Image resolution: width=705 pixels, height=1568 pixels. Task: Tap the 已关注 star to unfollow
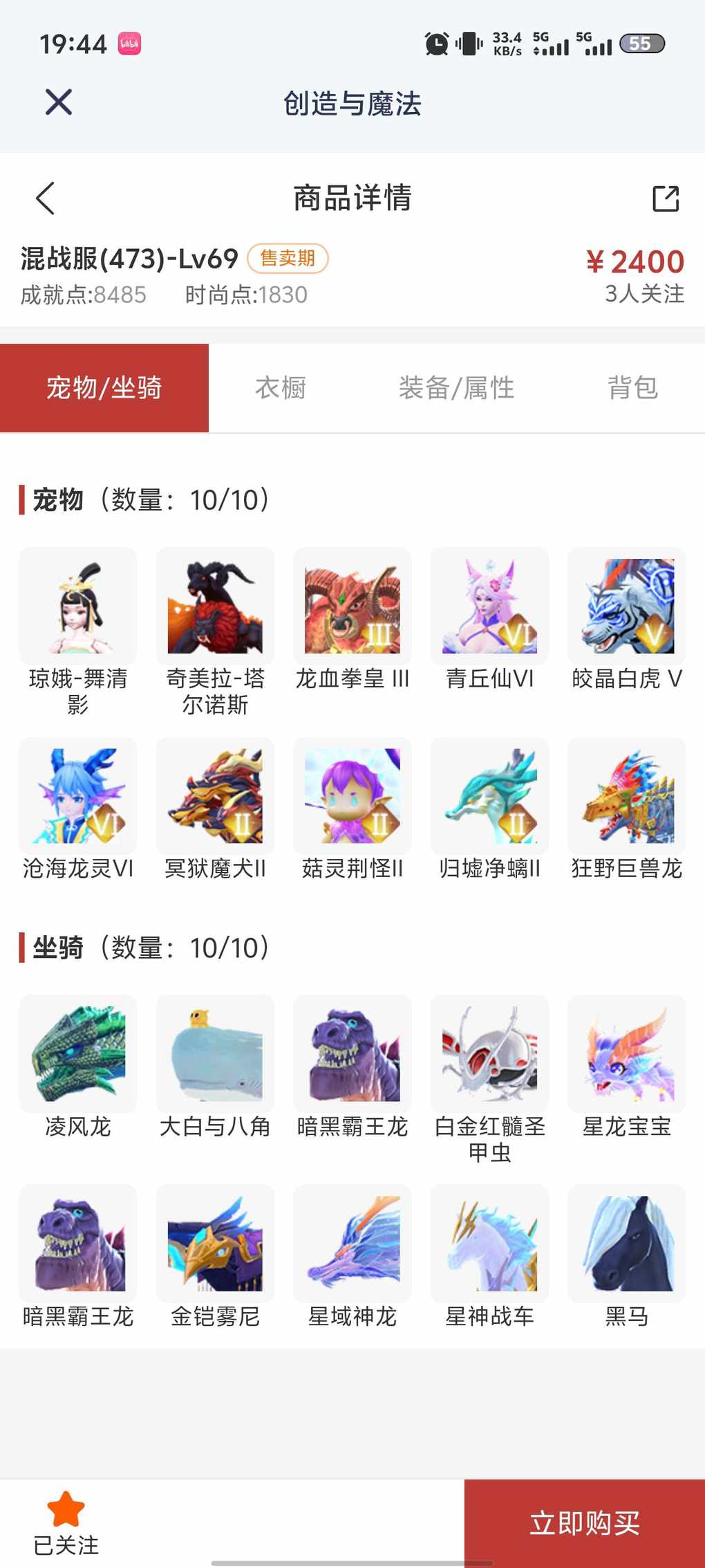(x=66, y=1523)
